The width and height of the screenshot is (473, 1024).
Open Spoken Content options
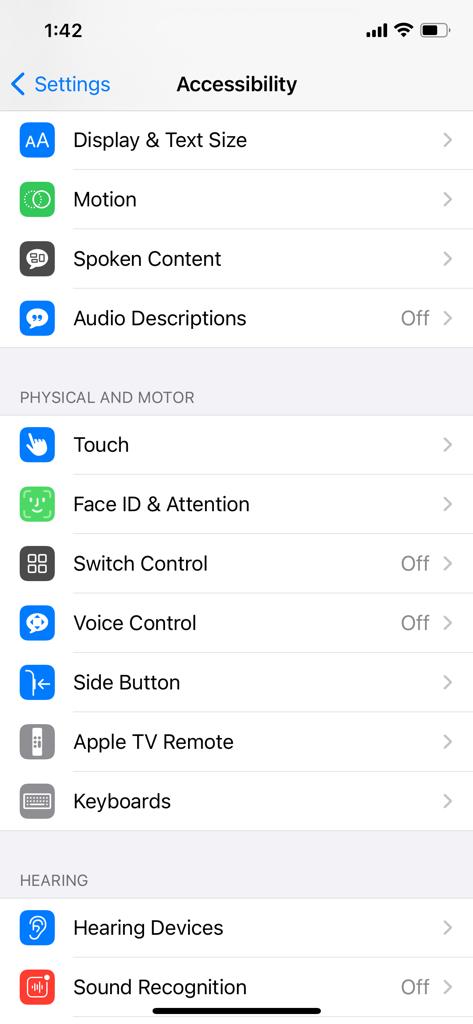click(x=236, y=259)
